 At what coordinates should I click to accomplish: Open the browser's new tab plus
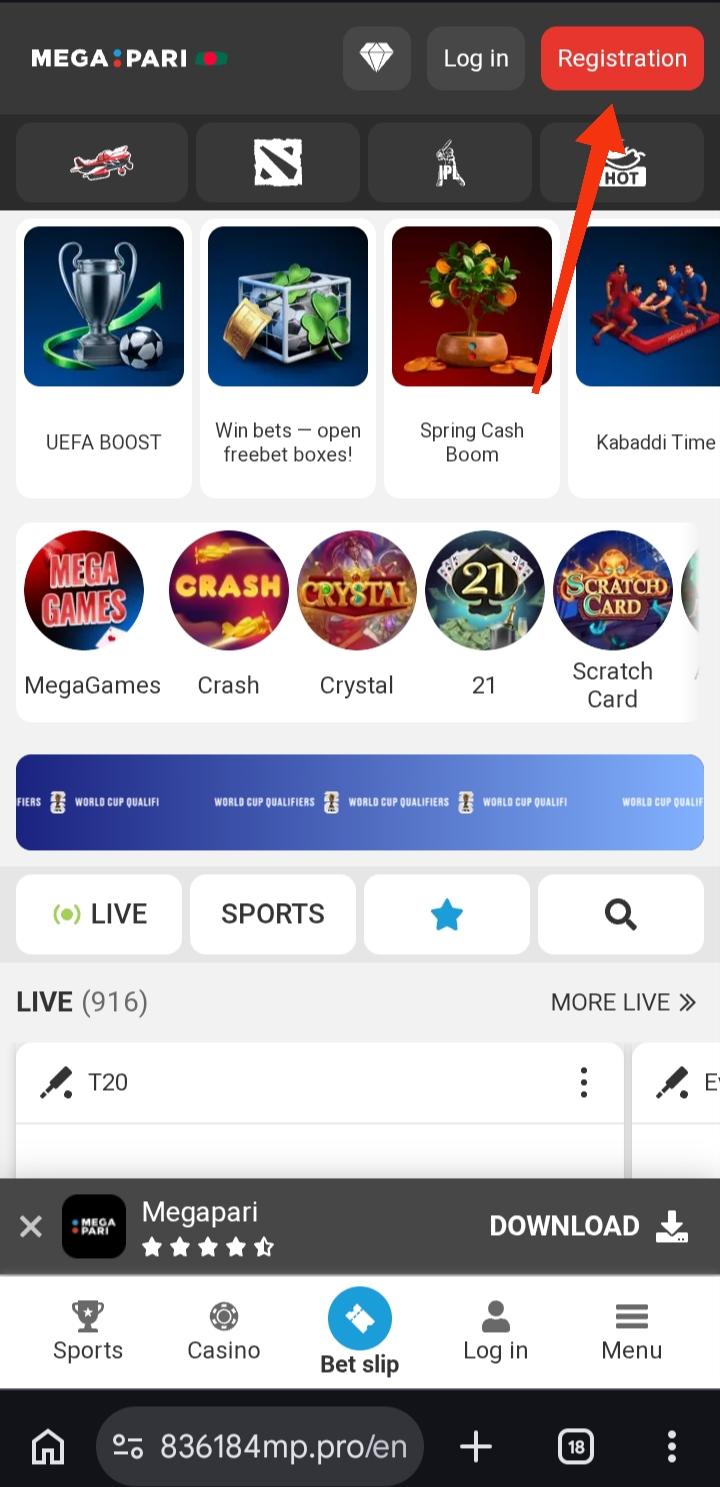click(476, 1446)
